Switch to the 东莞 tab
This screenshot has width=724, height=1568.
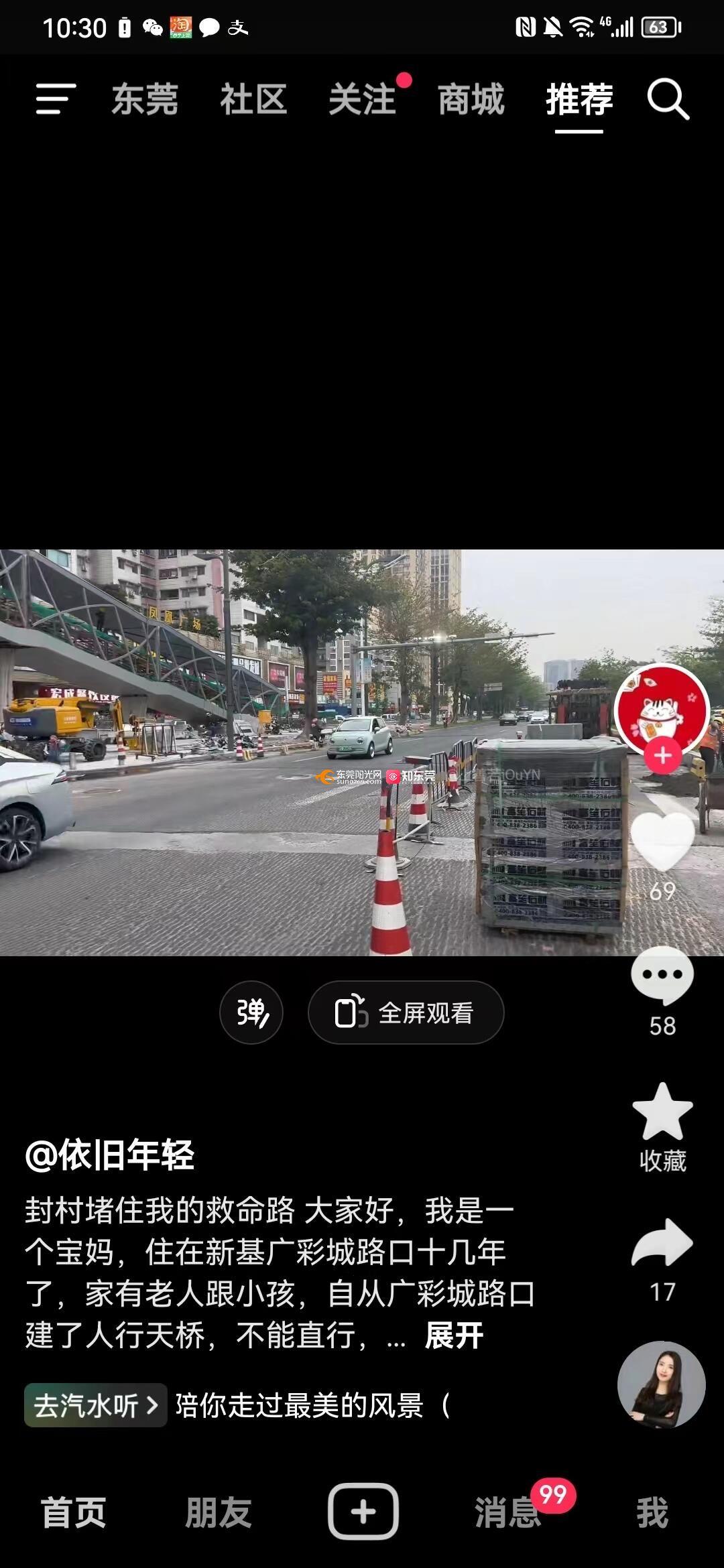145,99
